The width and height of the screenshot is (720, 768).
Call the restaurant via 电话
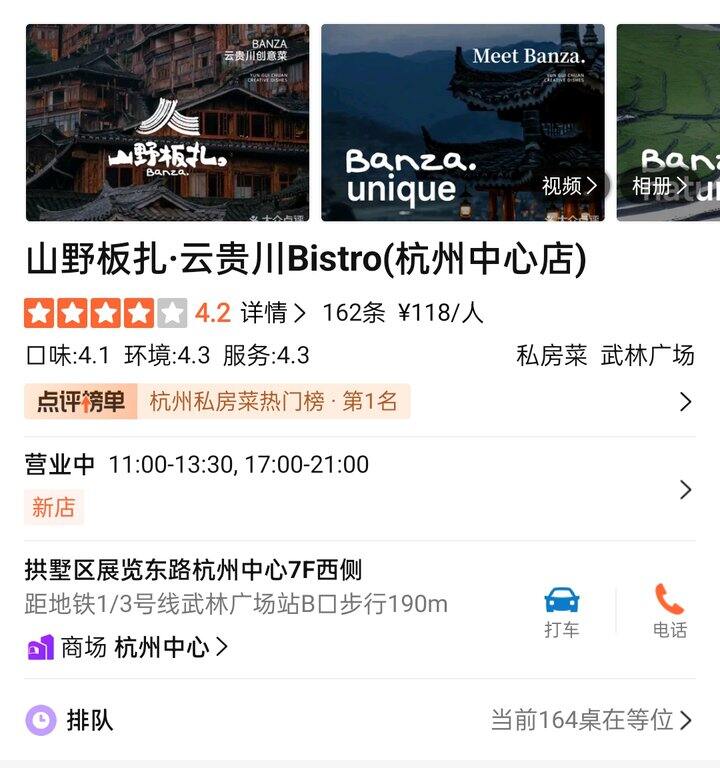(x=669, y=611)
